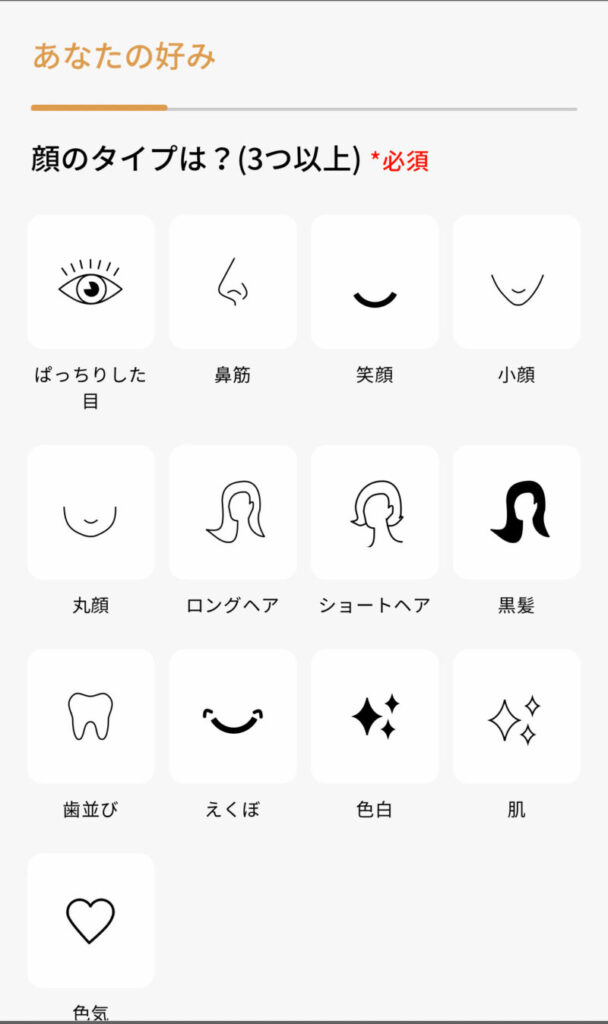The image size is (608, 1024).
Task: Pick the 笑顔 smile tile
Action: [375, 283]
